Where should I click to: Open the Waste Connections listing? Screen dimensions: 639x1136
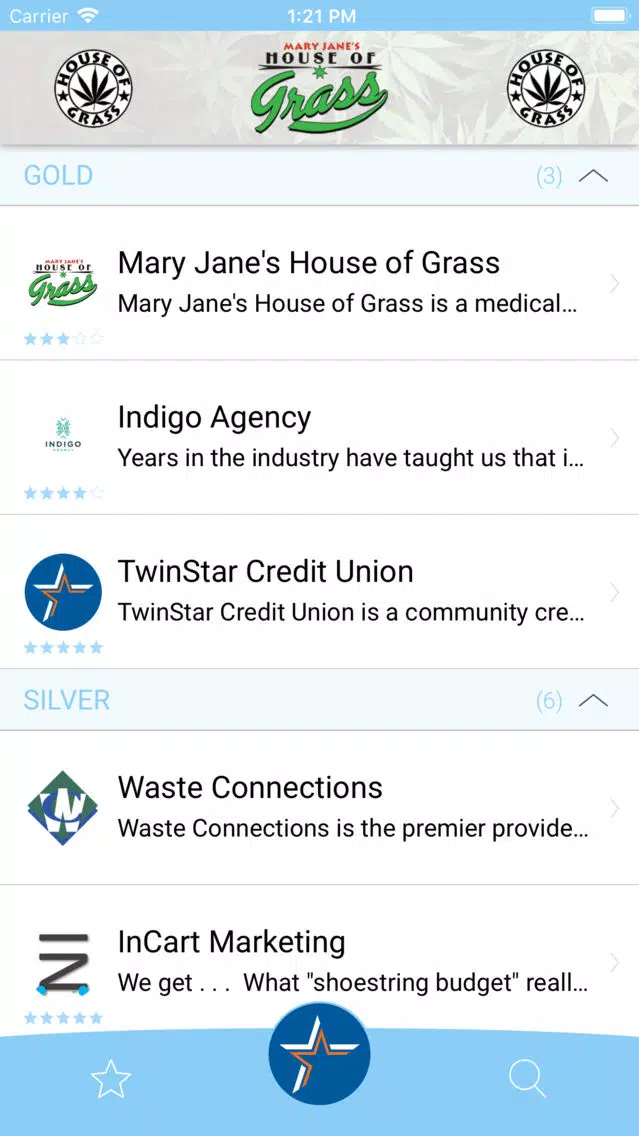click(320, 808)
